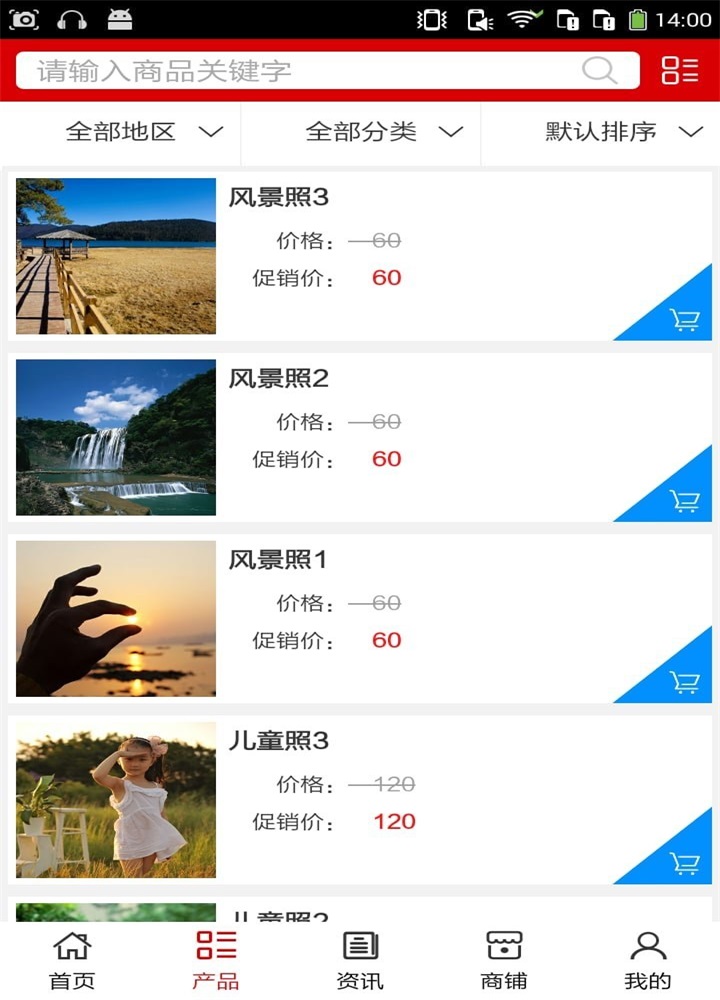Add 儿童照3 to the cart

coord(684,863)
